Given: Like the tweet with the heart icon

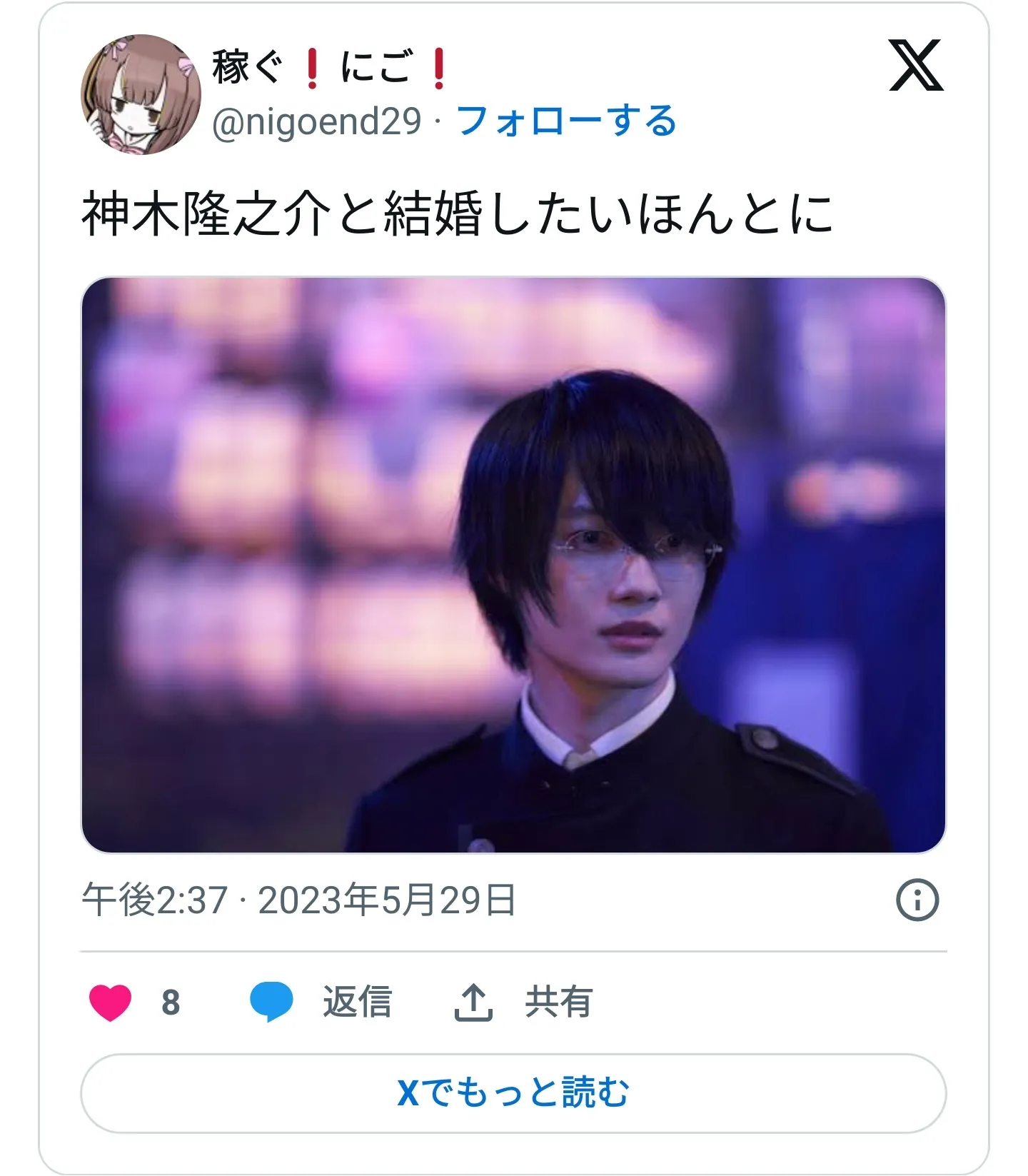Looking at the screenshot, I should click(x=111, y=1002).
